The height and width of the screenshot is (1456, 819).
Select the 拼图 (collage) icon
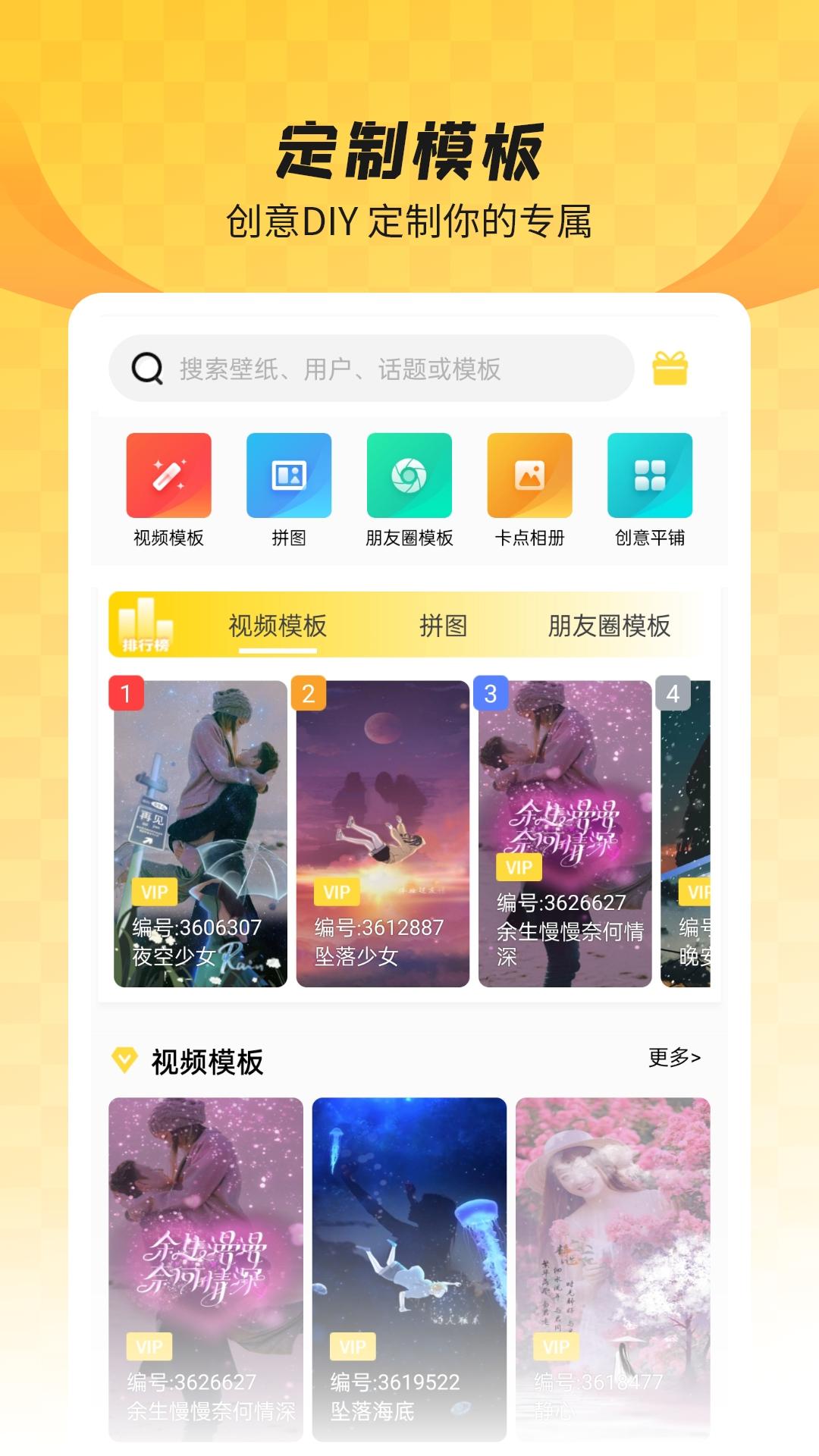pos(289,476)
